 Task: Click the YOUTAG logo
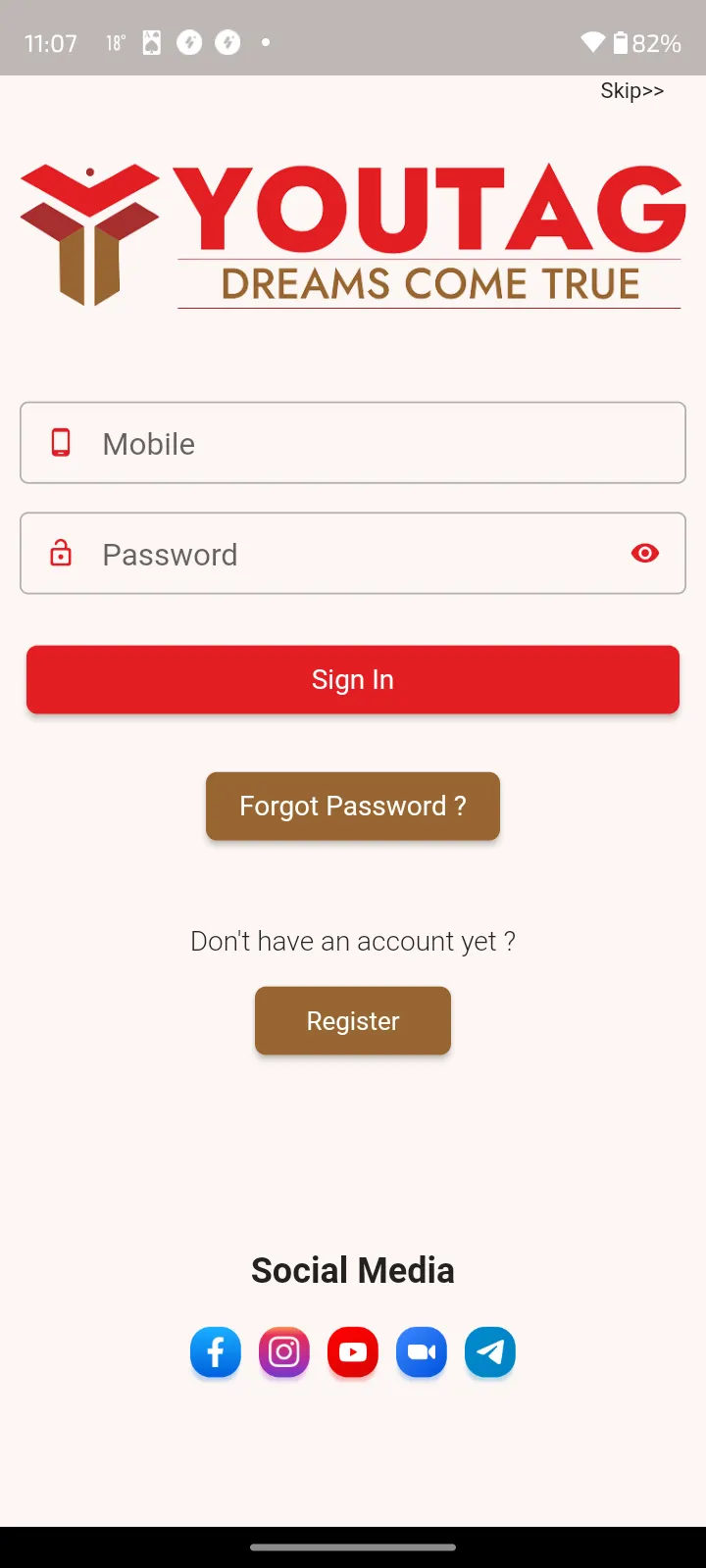(353, 233)
